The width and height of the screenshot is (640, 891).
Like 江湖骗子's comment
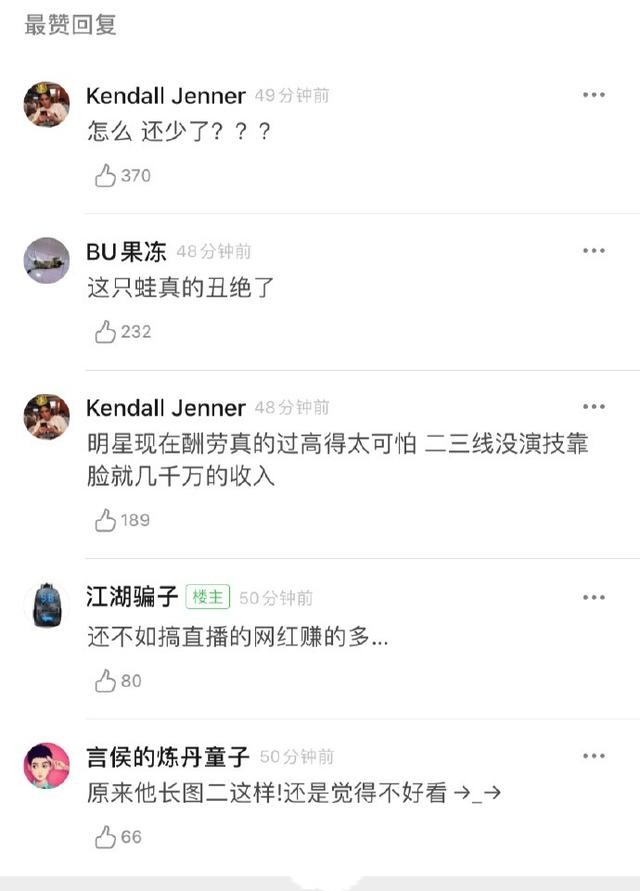(x=106, y=681)
